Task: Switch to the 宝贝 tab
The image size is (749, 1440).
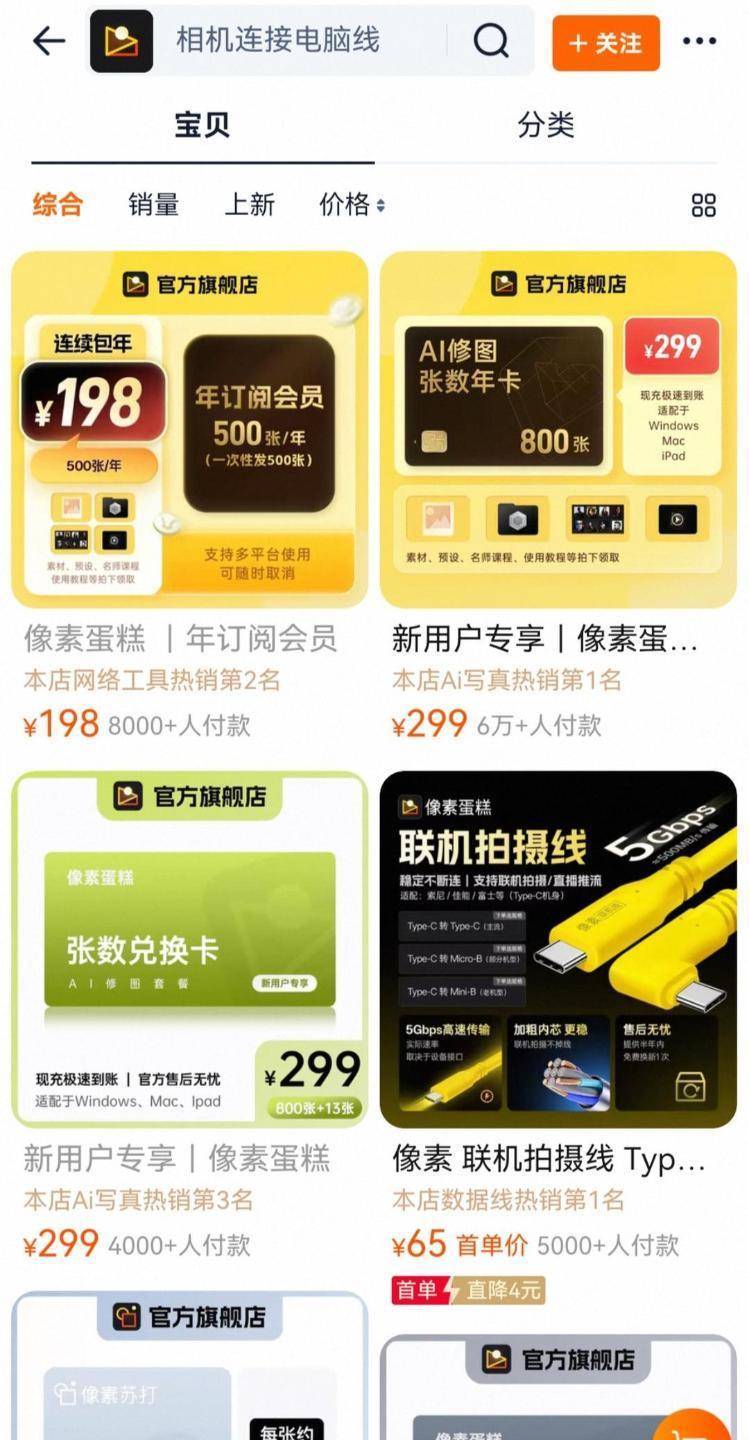Action: coord(202,125)
